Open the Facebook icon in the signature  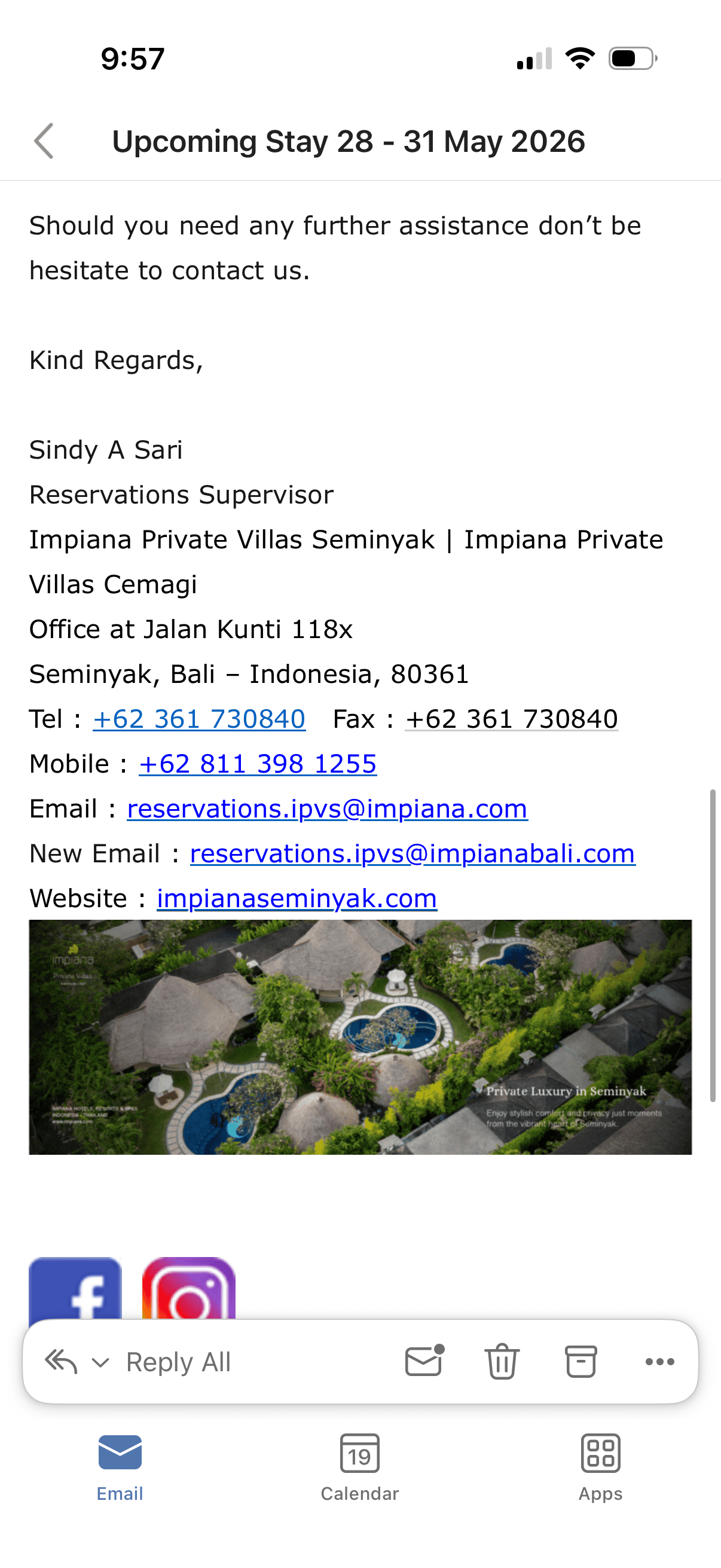(x=75, y=1288)
